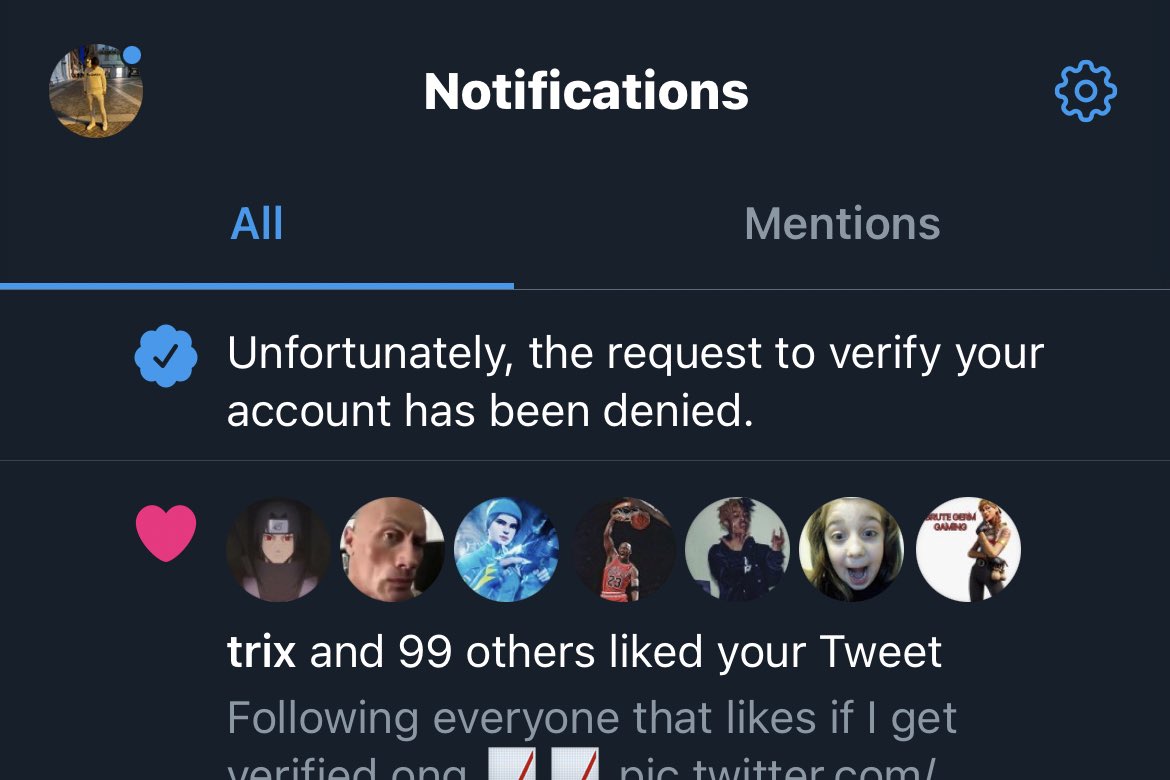Viewport: 1170px width, 780px height.
Task: Tap the surprised girl avatar in the likes row
Action: click(852, 550)
